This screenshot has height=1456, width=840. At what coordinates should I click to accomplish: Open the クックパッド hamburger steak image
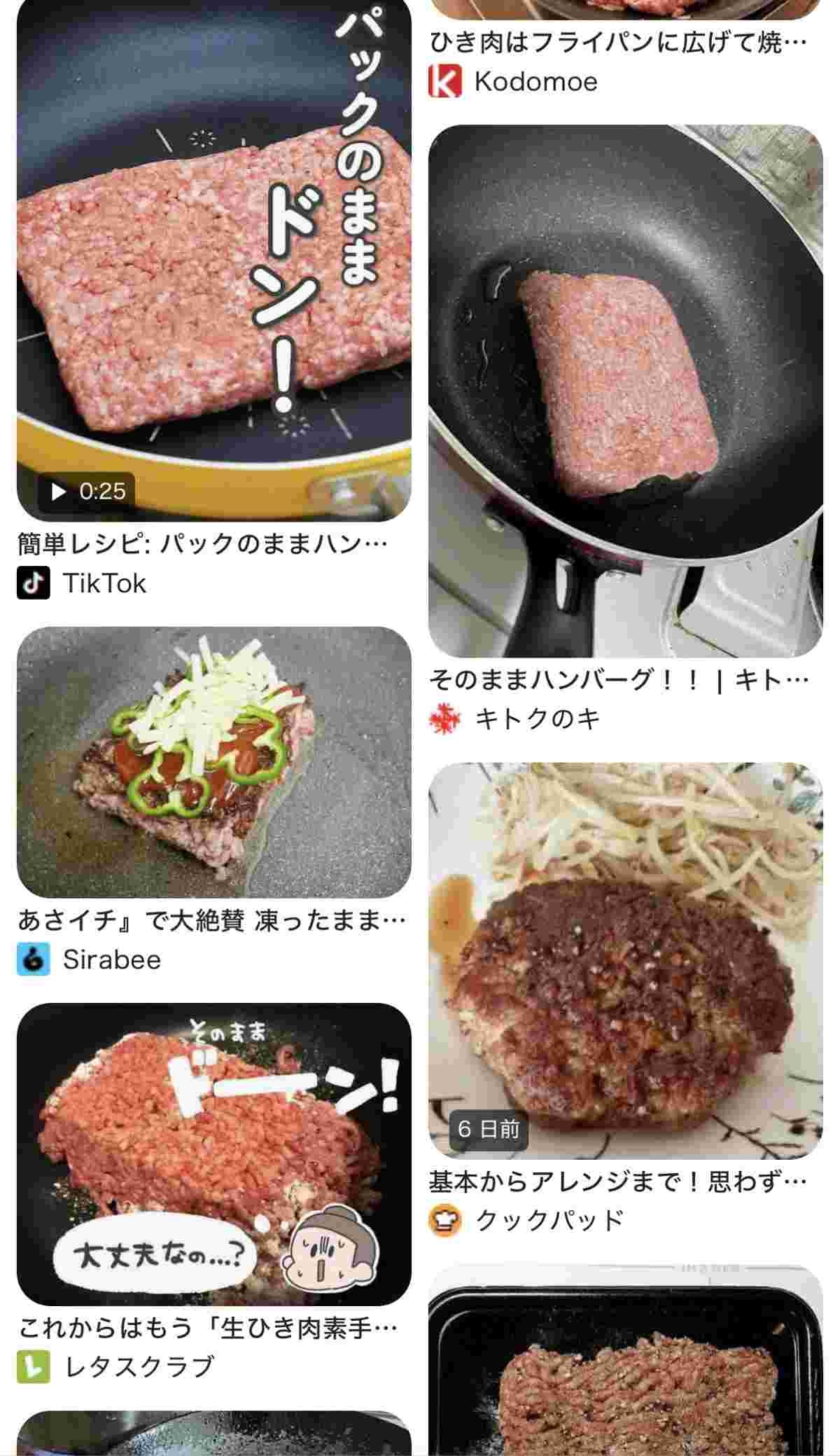tap(625, 959)
